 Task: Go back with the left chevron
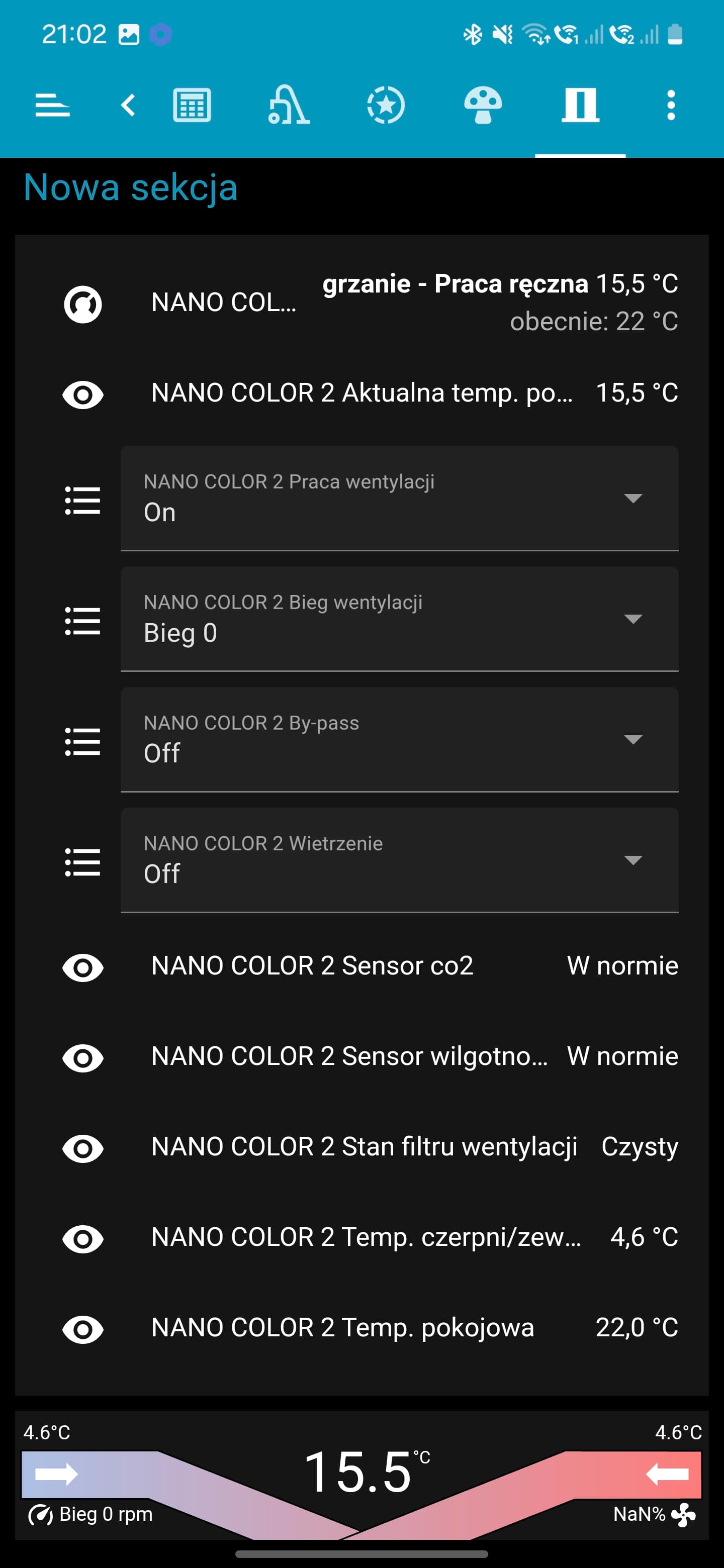click(x=127, y=105)
